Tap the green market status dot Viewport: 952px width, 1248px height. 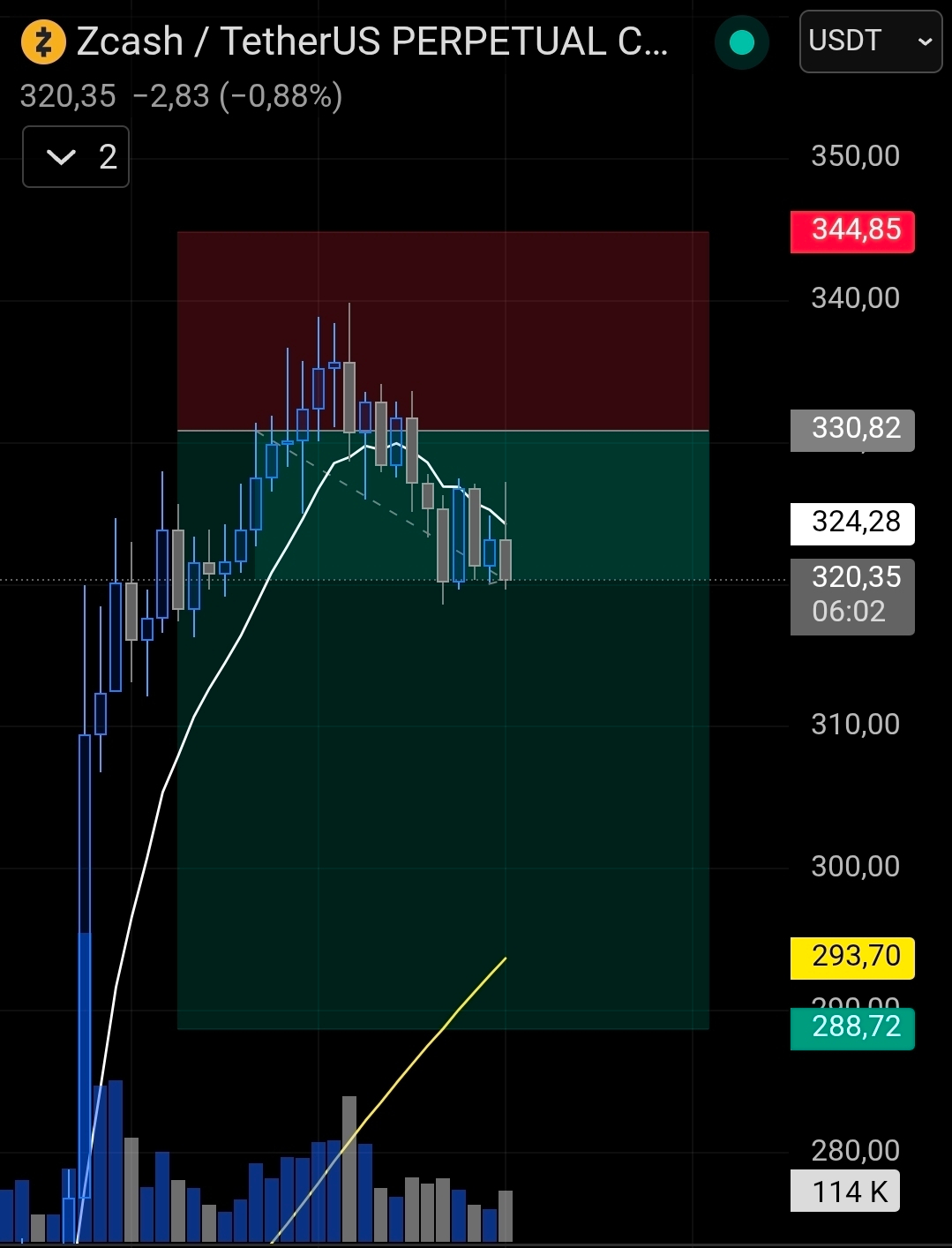(x=742, y=42)
